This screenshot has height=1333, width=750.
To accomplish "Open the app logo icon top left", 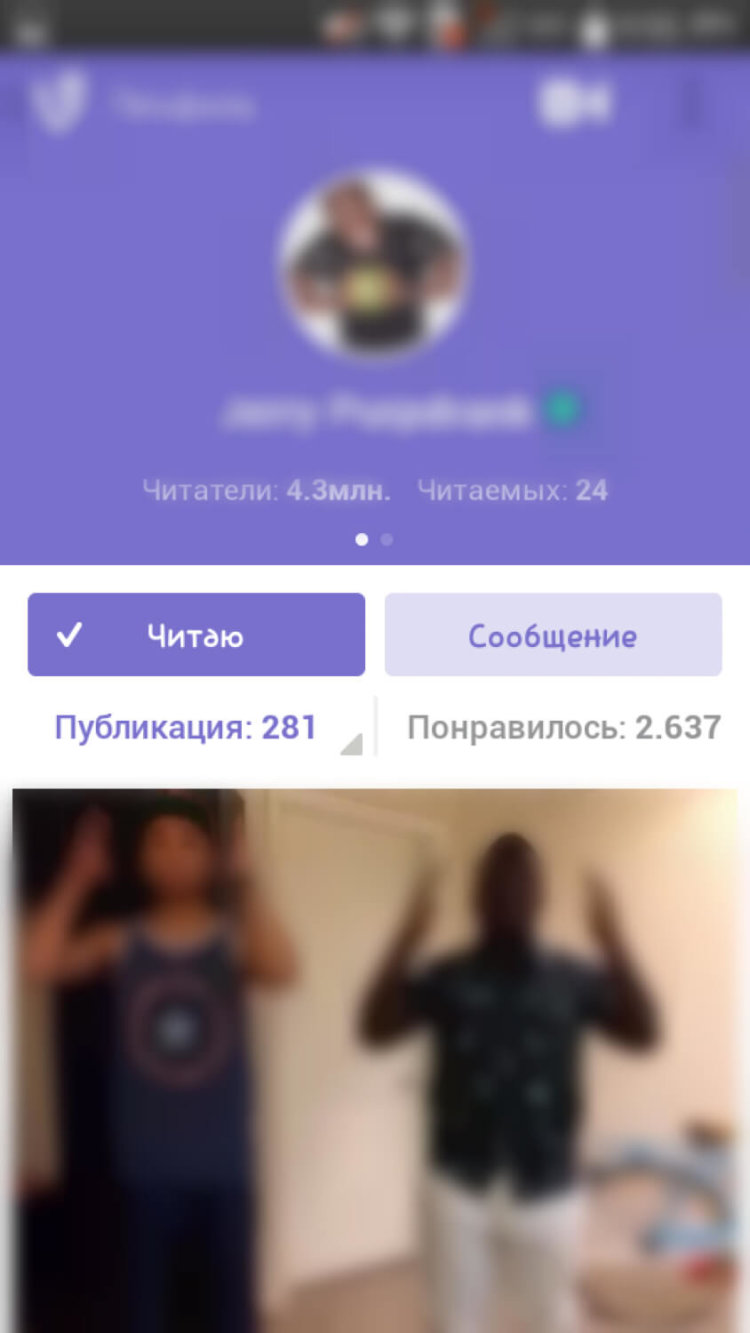I will (58, 100).
